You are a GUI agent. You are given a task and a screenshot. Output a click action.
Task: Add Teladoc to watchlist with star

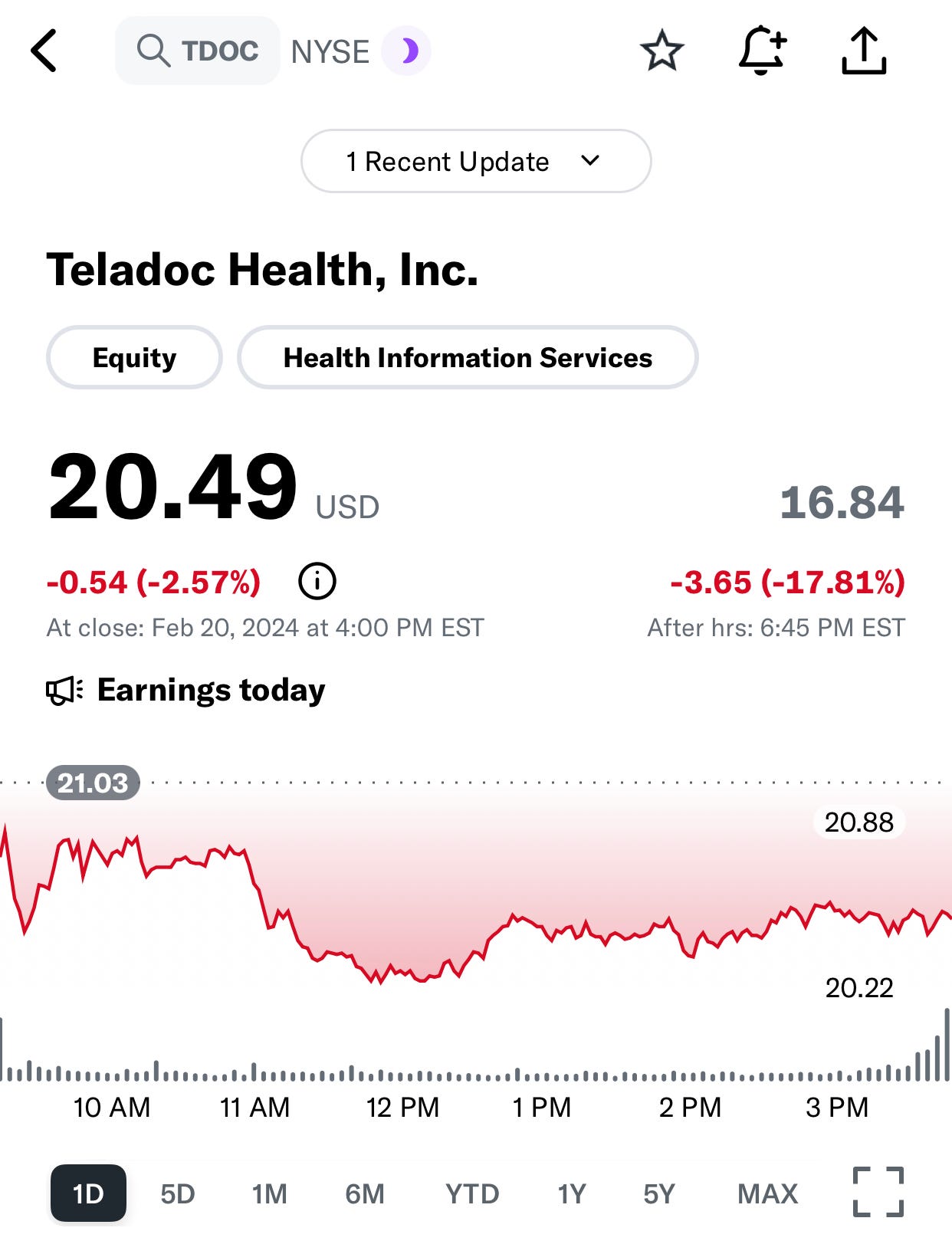pos(661,51)
